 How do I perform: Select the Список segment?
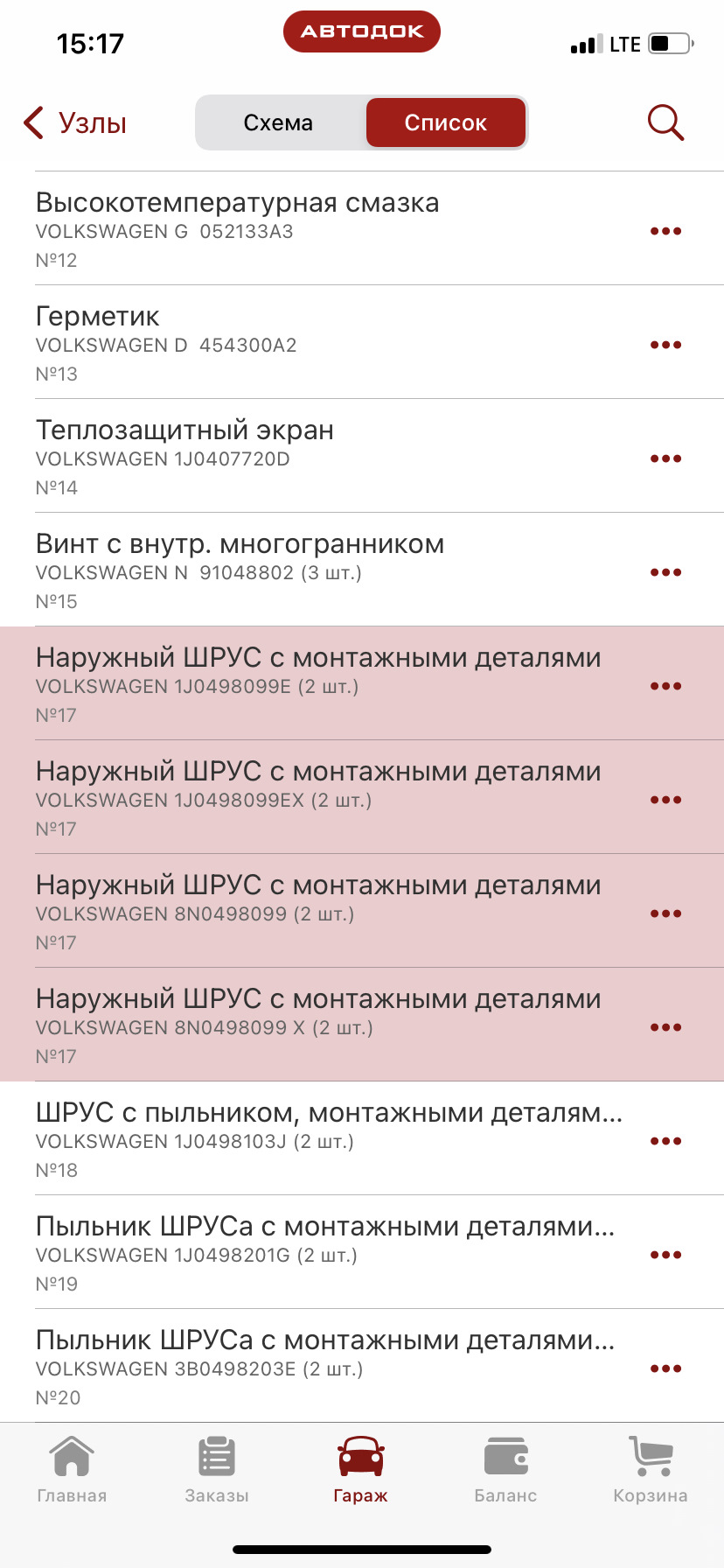[x=445, y=123]
